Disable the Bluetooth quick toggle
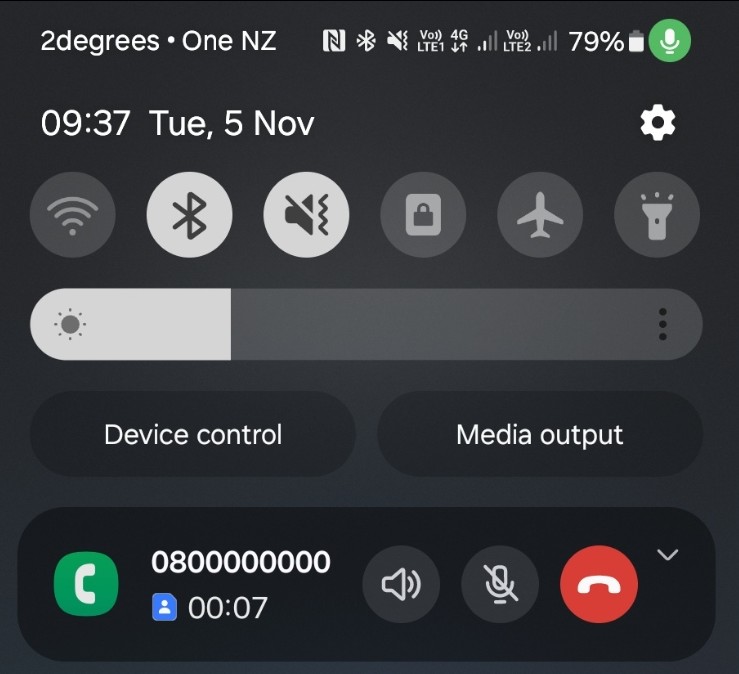Image resolution: width=739 pixels, height=674 pixels. pyautogui.click(x=190, y=215)
